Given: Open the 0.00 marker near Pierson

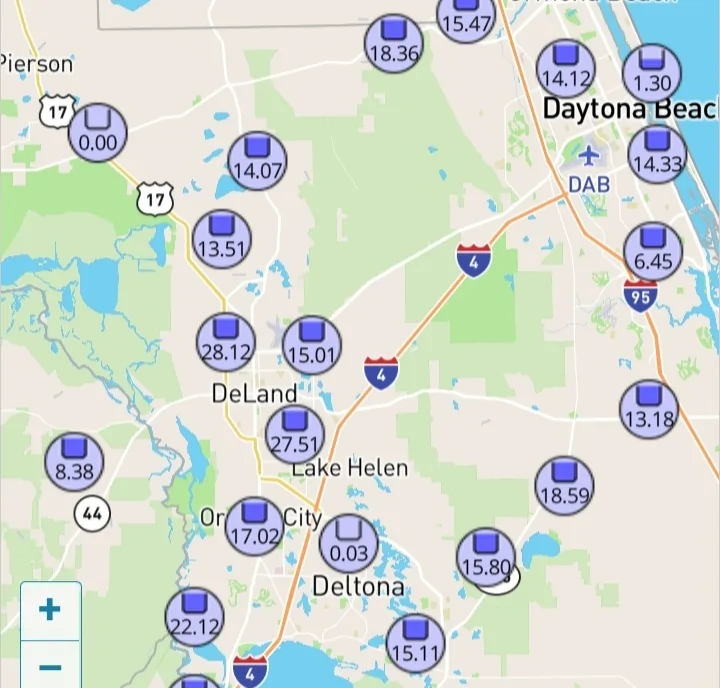Looking at the screenshot, I should [x=98, y=132].
